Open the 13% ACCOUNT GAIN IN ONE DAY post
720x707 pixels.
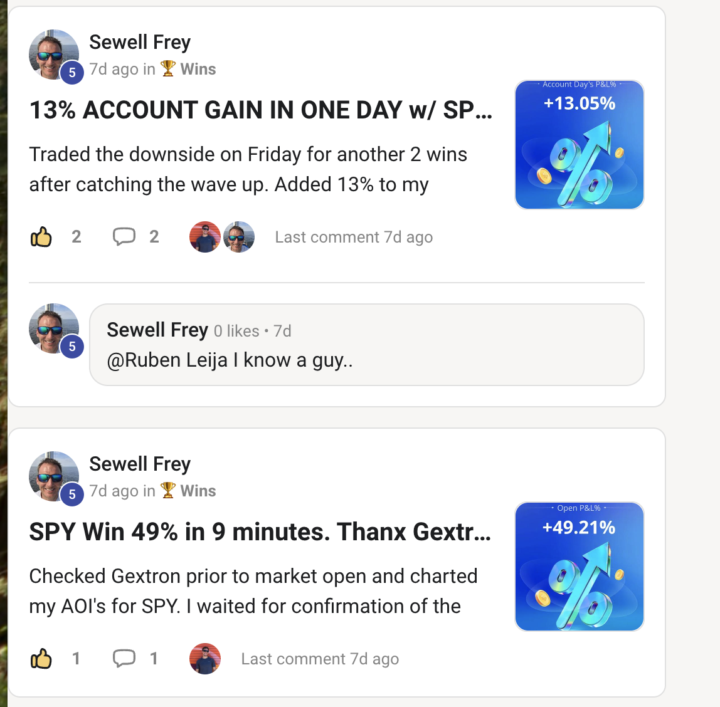260,110
